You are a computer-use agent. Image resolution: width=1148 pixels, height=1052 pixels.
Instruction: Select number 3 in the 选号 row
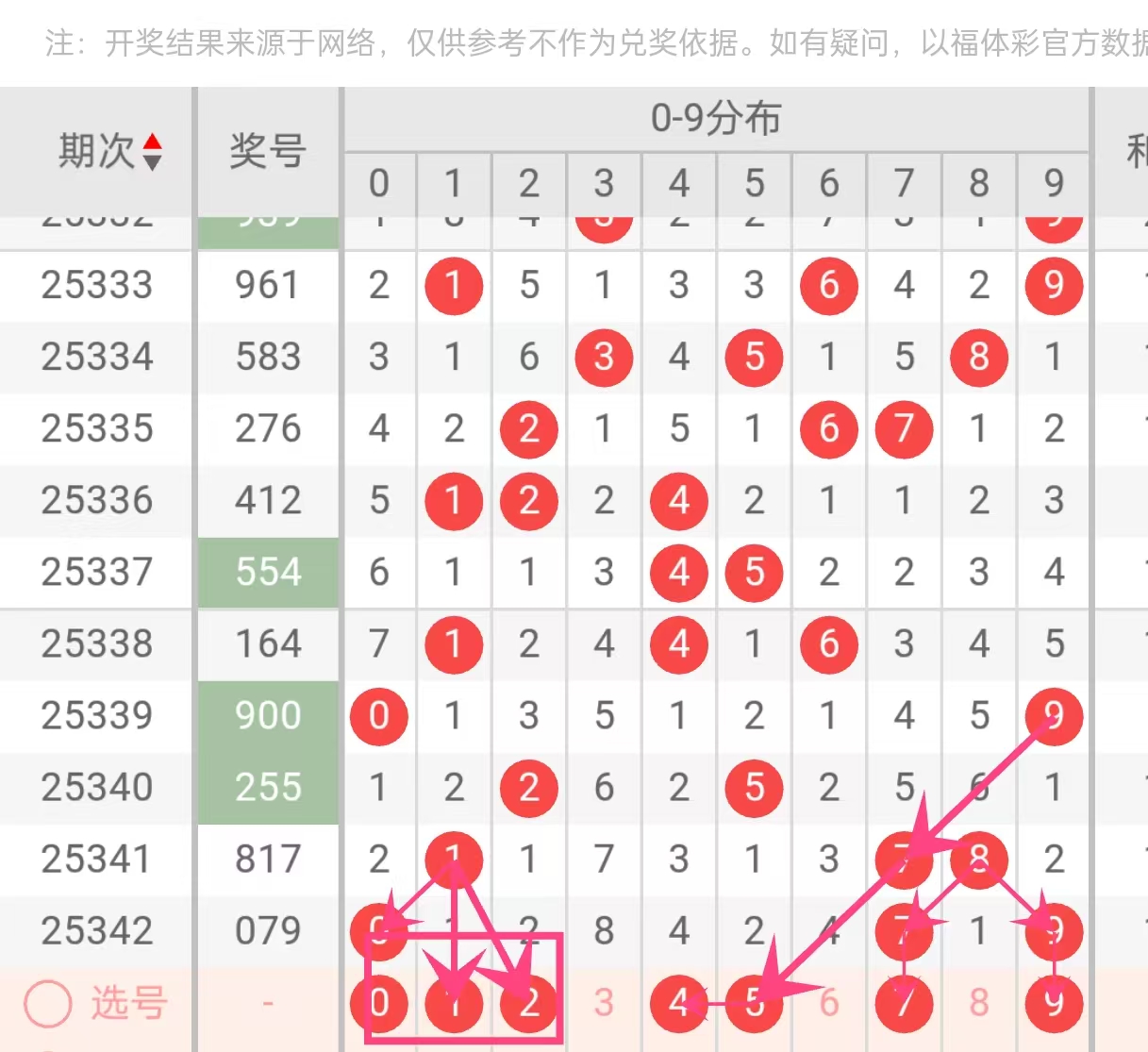point(604,1003)
